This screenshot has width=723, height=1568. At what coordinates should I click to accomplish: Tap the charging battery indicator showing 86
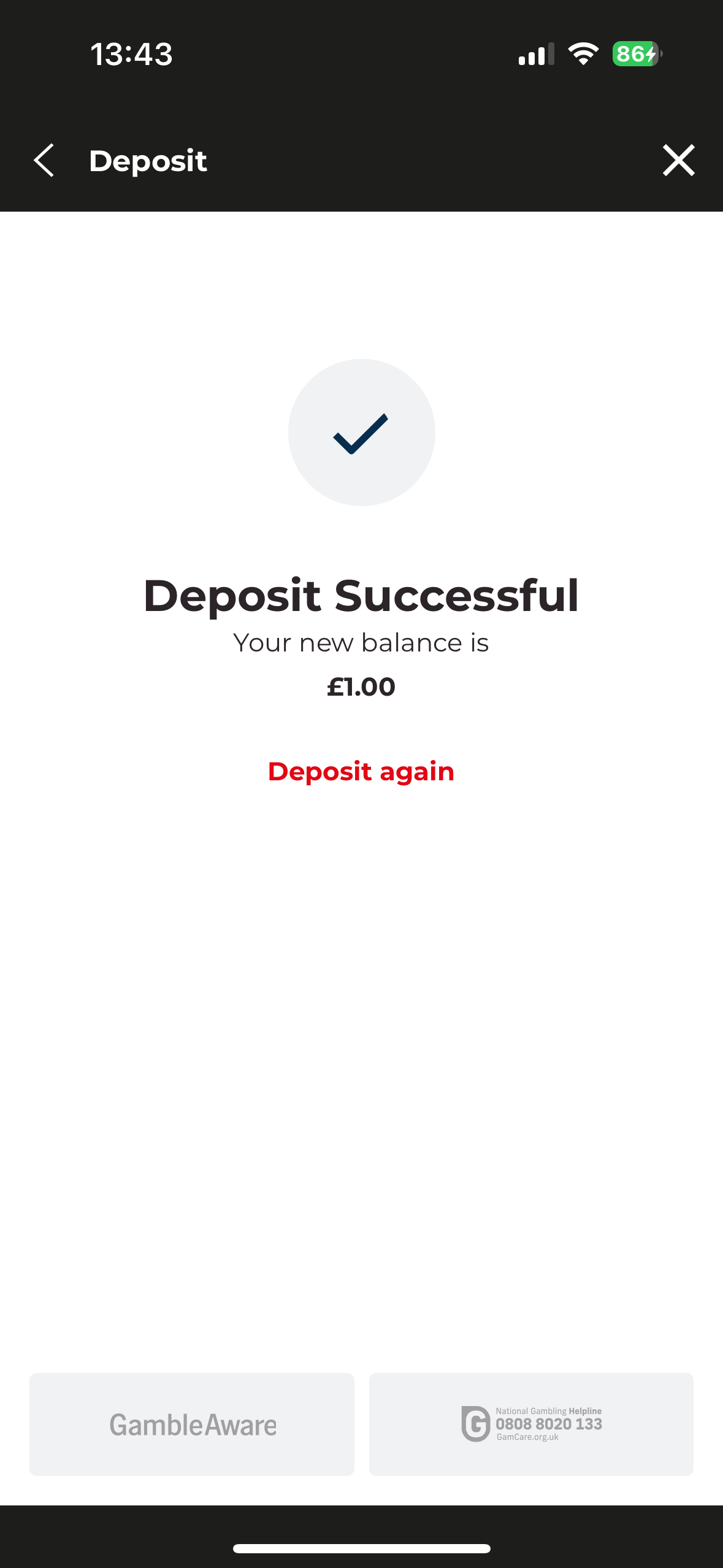click(x=636, y=54)
